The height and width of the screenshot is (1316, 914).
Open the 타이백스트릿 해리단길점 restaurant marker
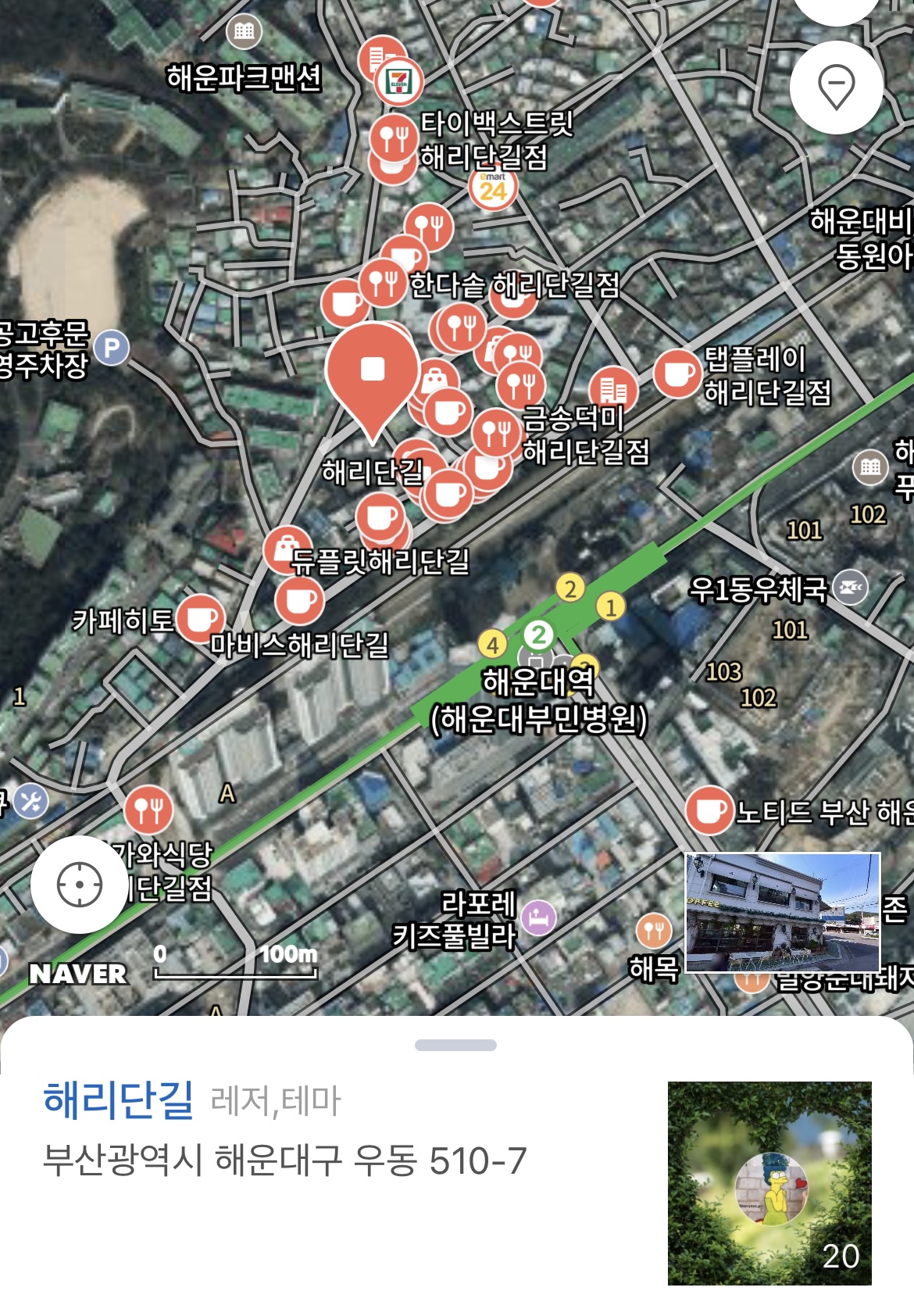[x=393, y=138]
